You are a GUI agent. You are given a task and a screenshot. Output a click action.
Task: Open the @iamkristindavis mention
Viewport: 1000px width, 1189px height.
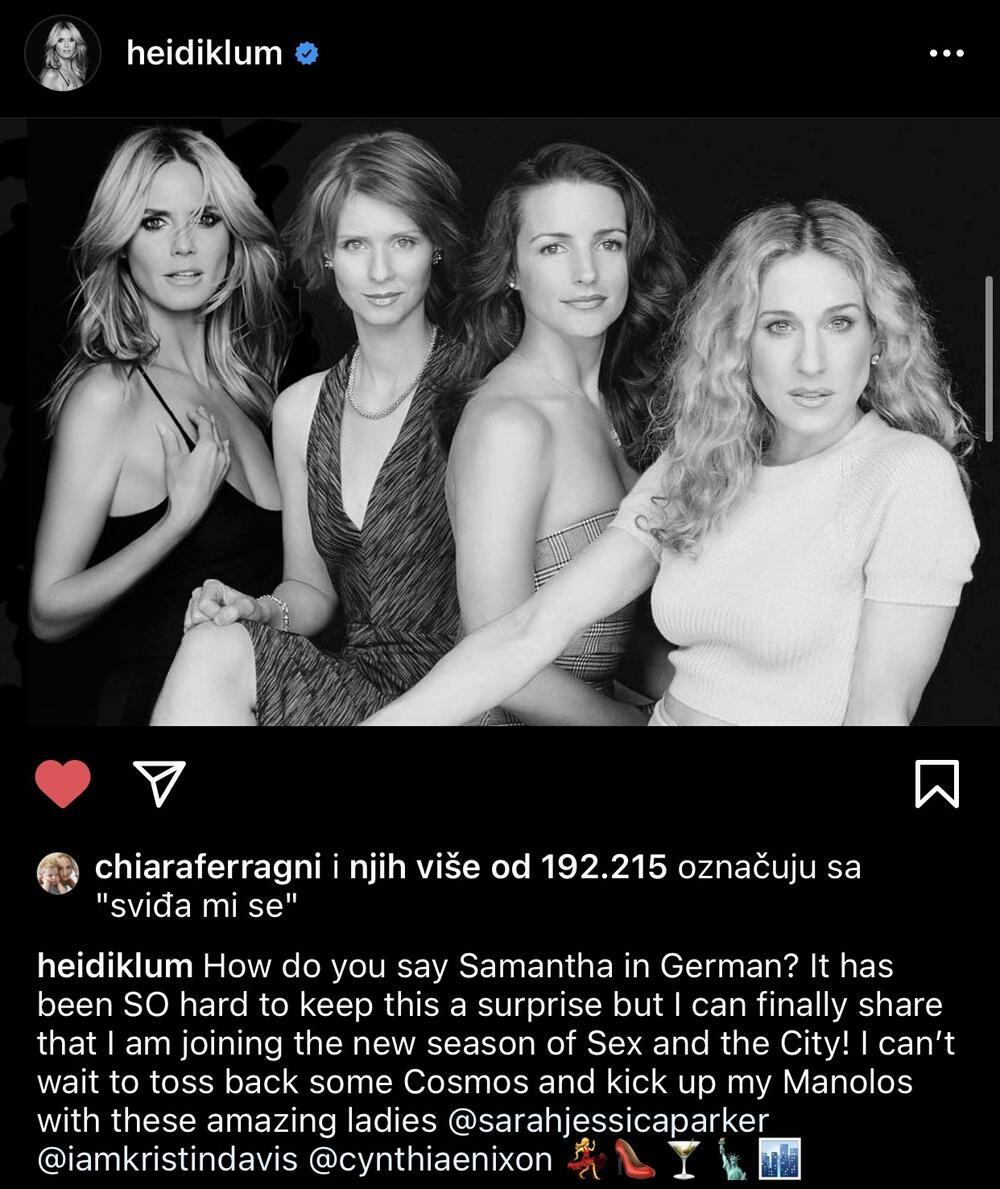[x=167, y=1160]
